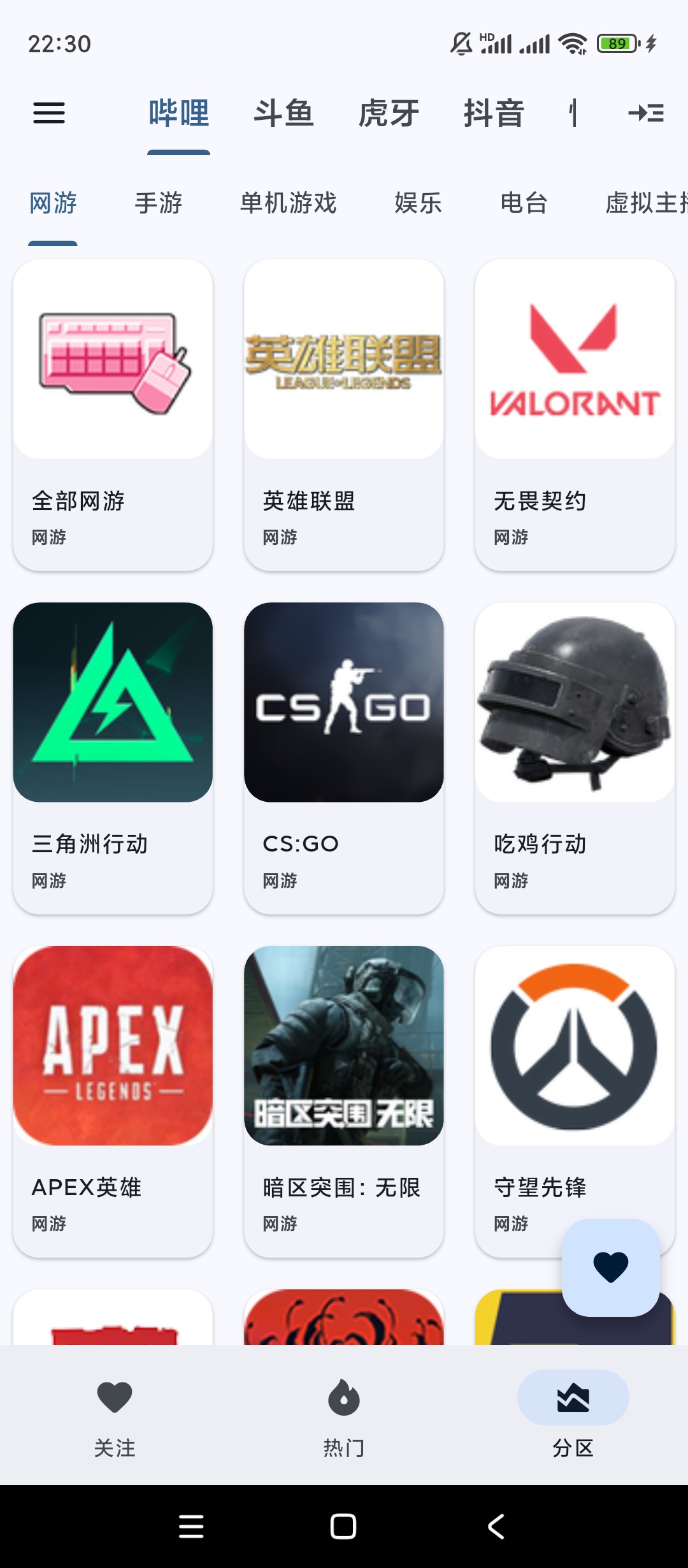
Task: Switch to the 虎牙 platform tab
Action: 389,113
